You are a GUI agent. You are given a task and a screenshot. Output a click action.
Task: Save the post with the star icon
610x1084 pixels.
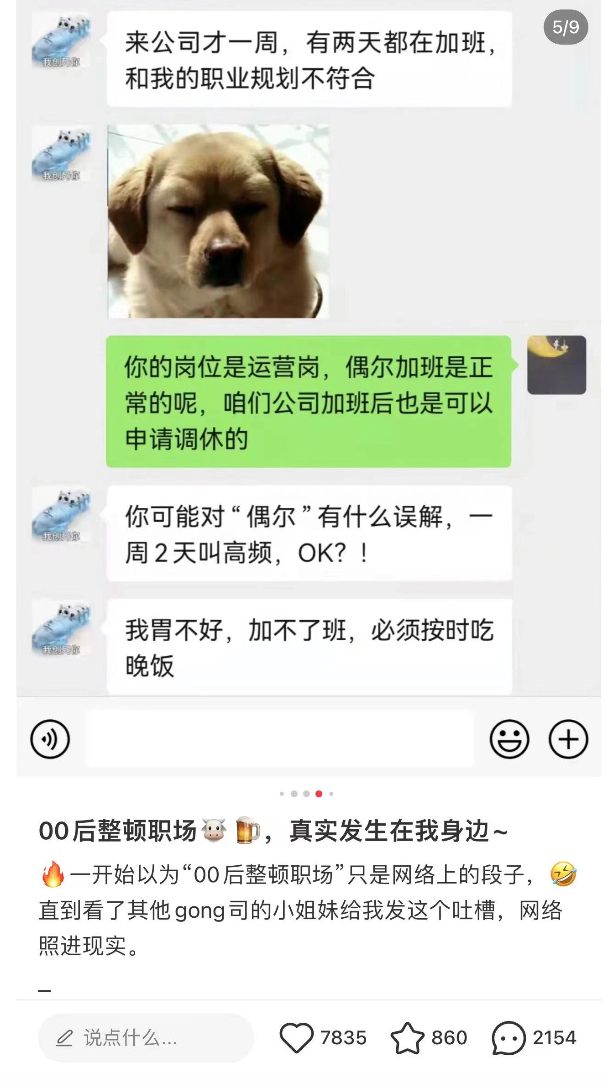click(x=407, y=1038)
